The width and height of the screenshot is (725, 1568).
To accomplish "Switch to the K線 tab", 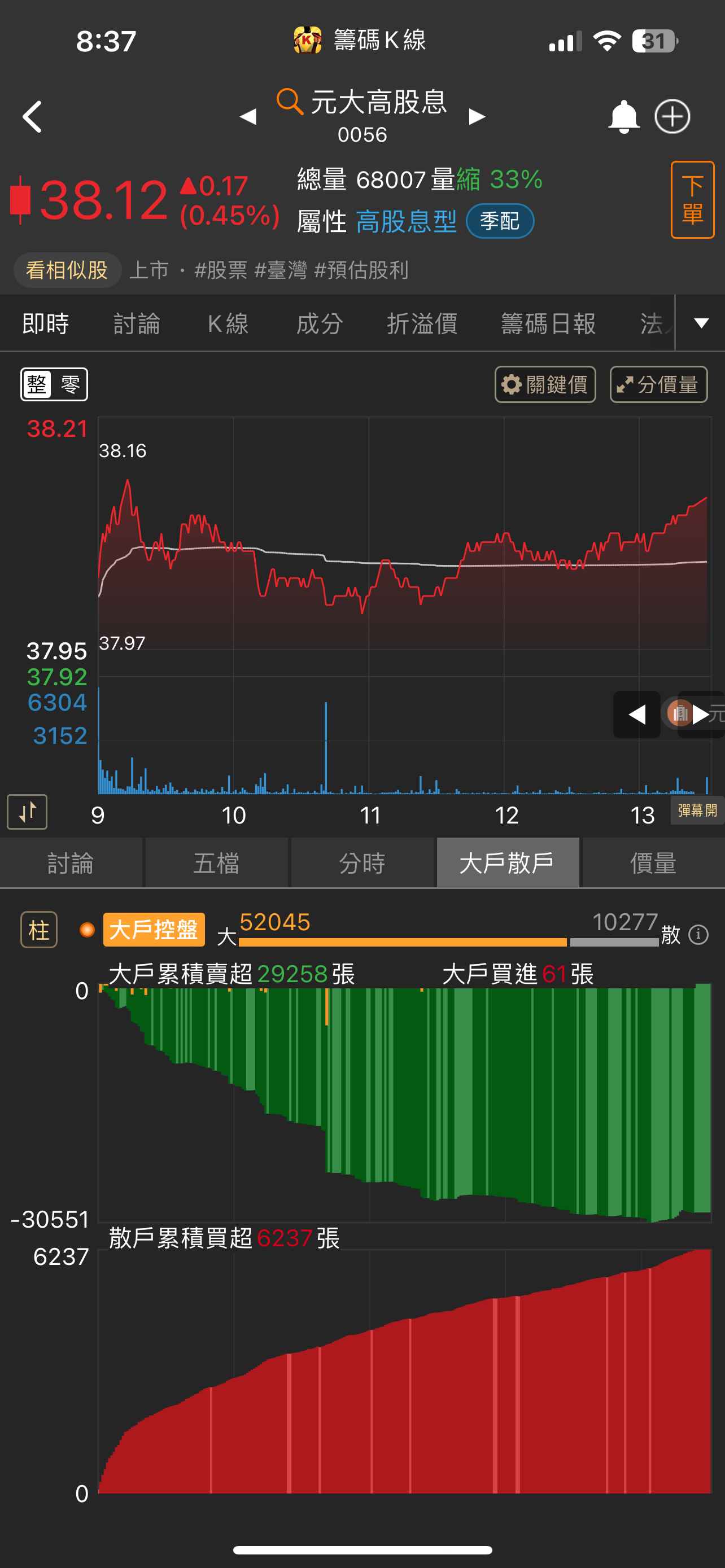I will (228, 323).
